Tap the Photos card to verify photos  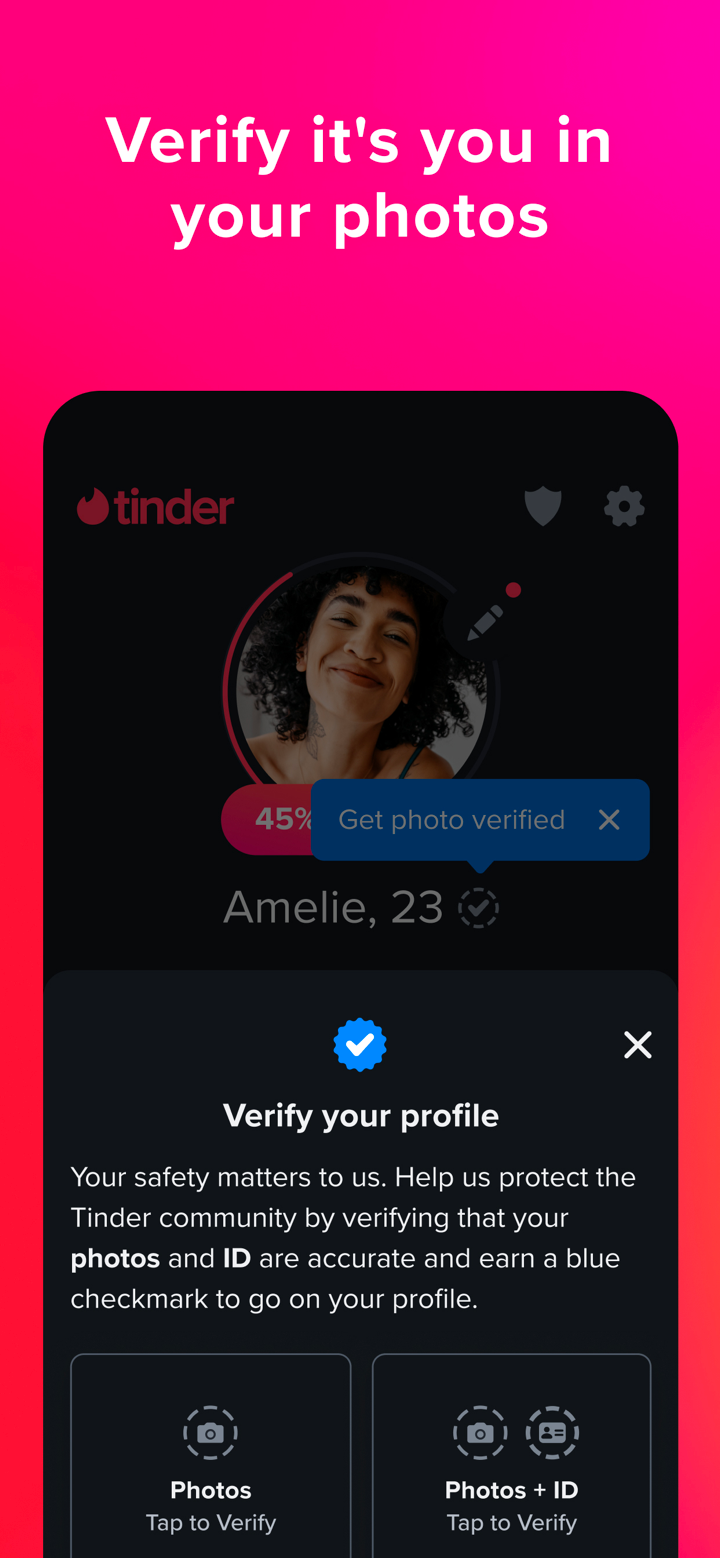(210, 1460)
